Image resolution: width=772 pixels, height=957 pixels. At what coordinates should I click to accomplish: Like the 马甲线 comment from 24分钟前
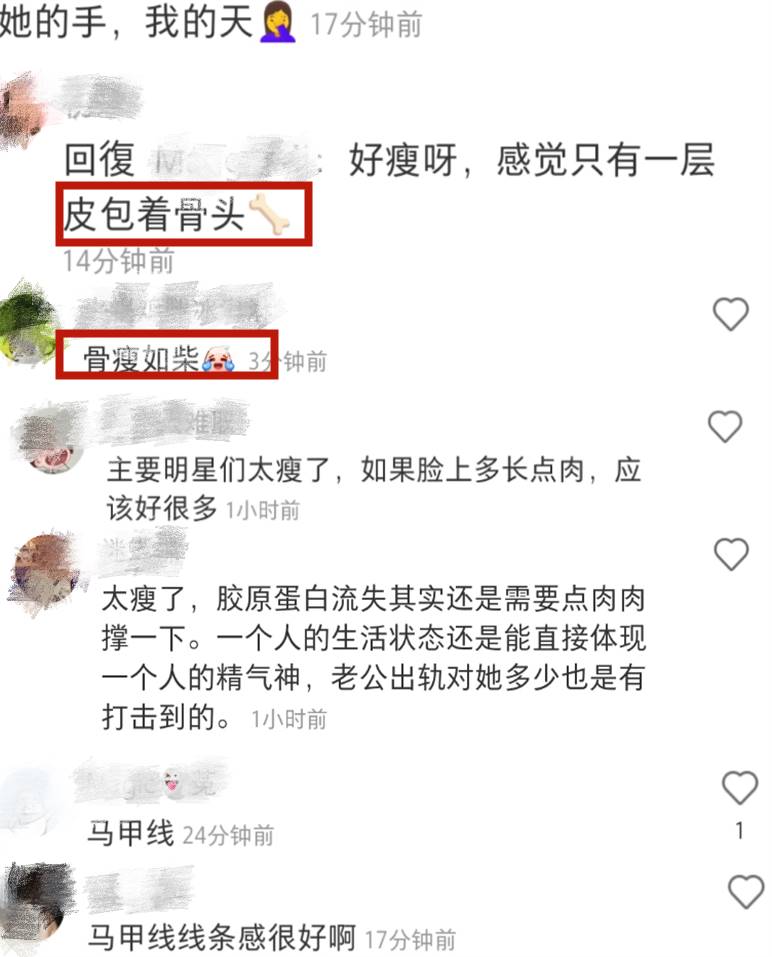coord(739,788)
